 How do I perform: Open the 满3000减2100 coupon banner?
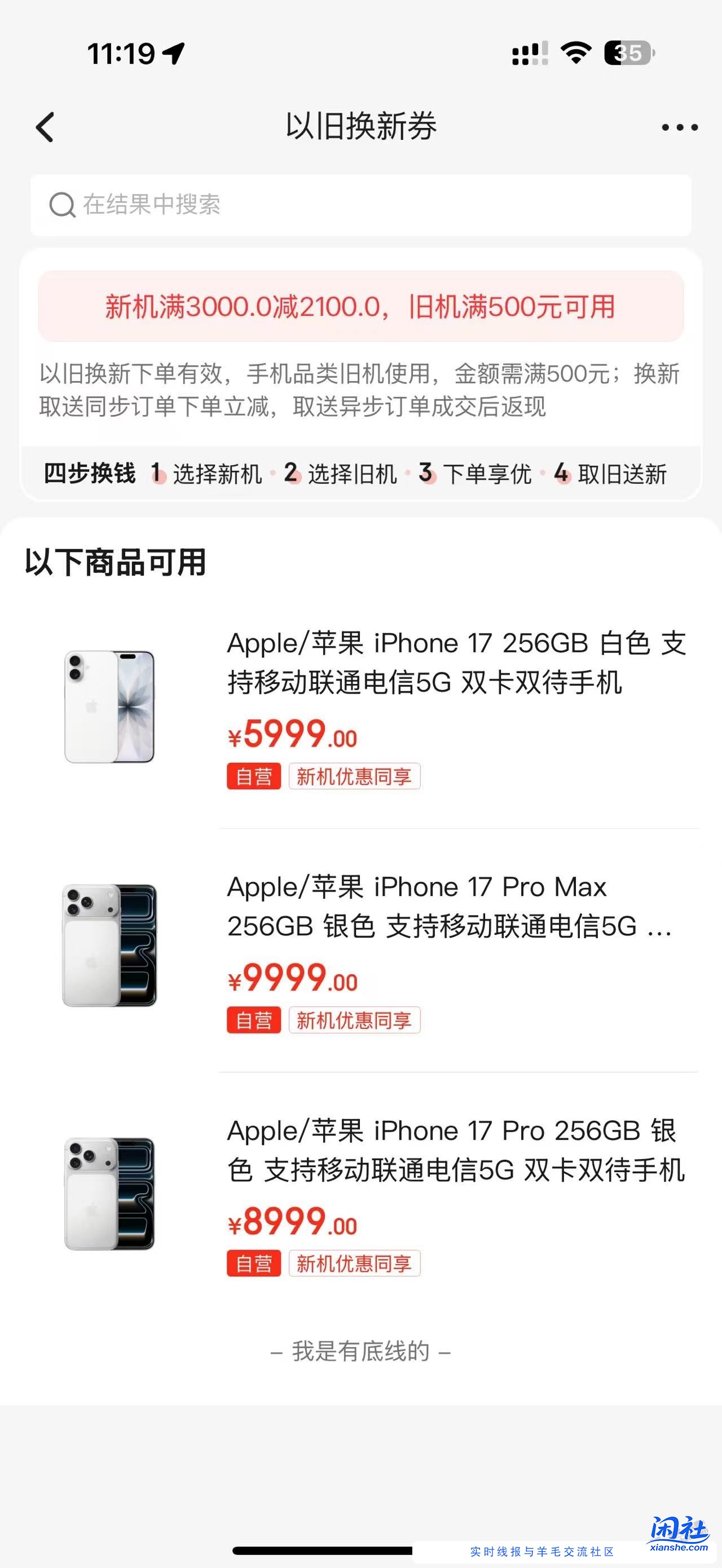pyautogui.click(x=361, y=308)
